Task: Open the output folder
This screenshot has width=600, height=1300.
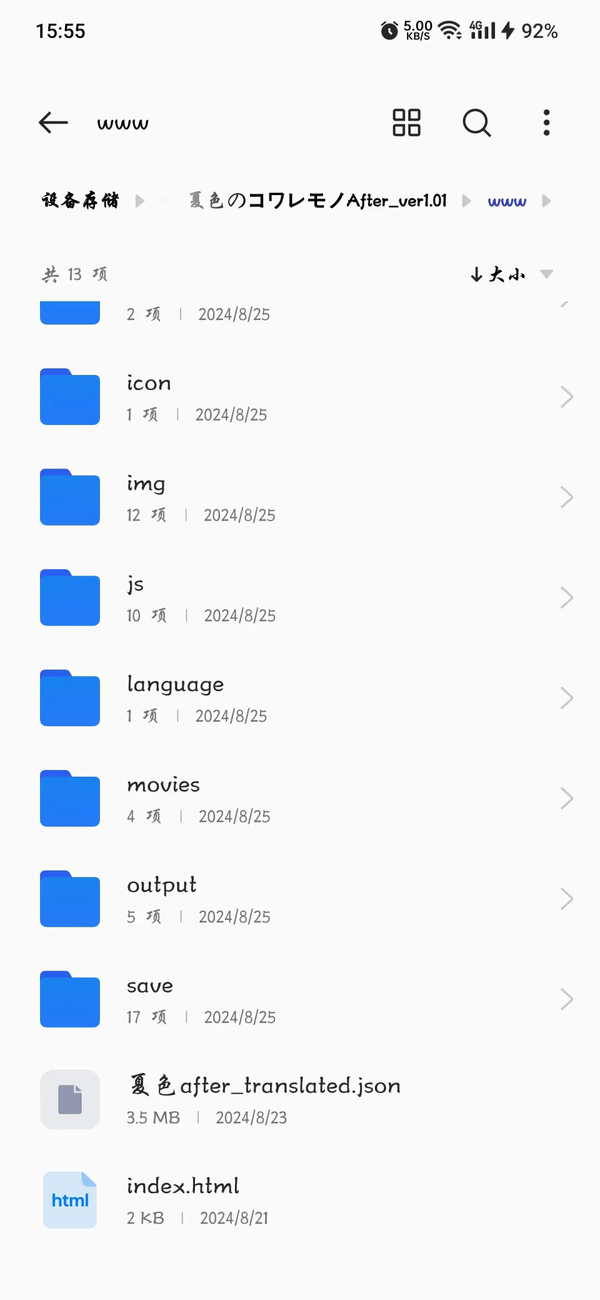Action: (x=300, y=899)
